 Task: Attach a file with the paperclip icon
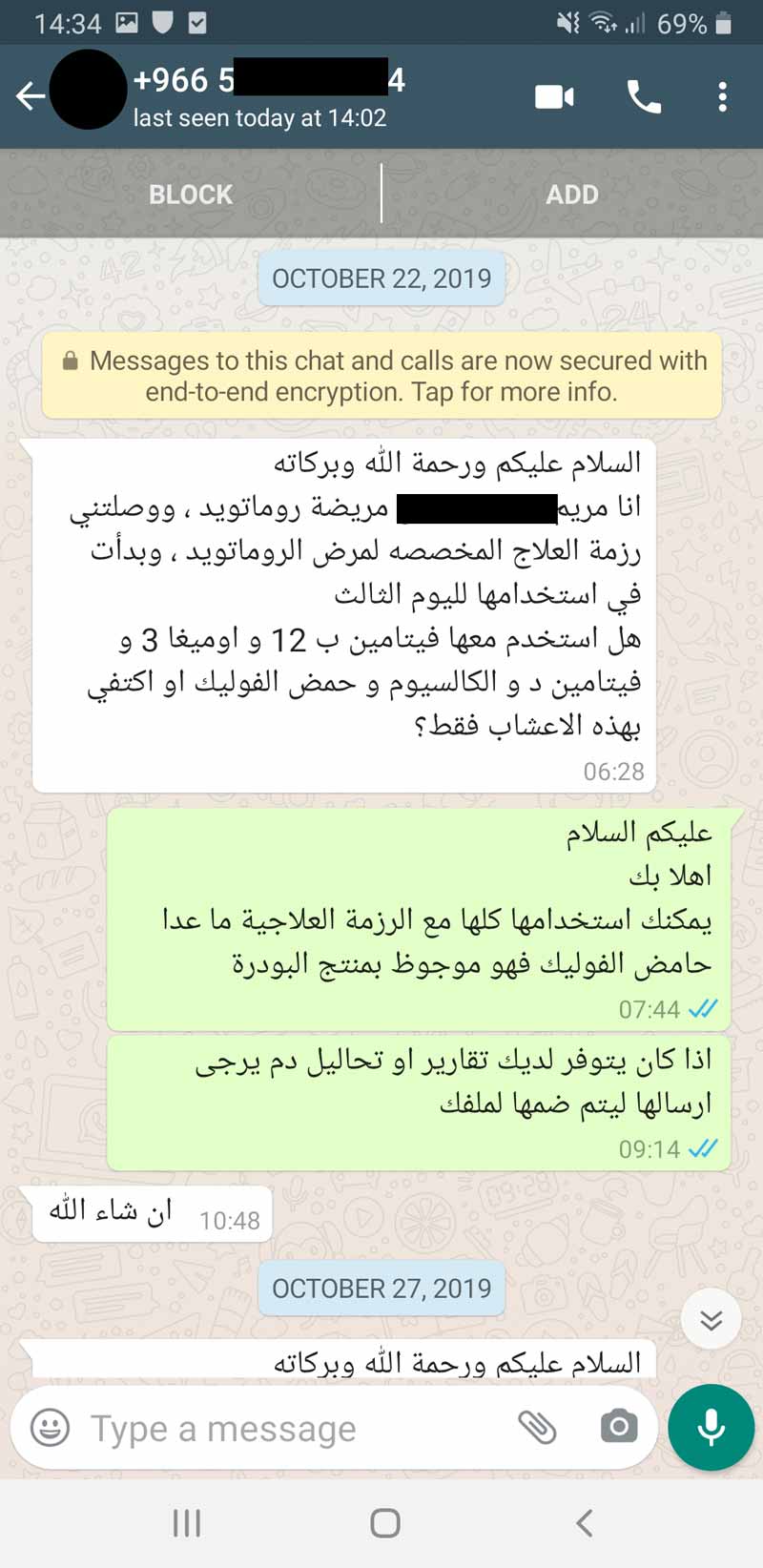tap(537, 1428)
